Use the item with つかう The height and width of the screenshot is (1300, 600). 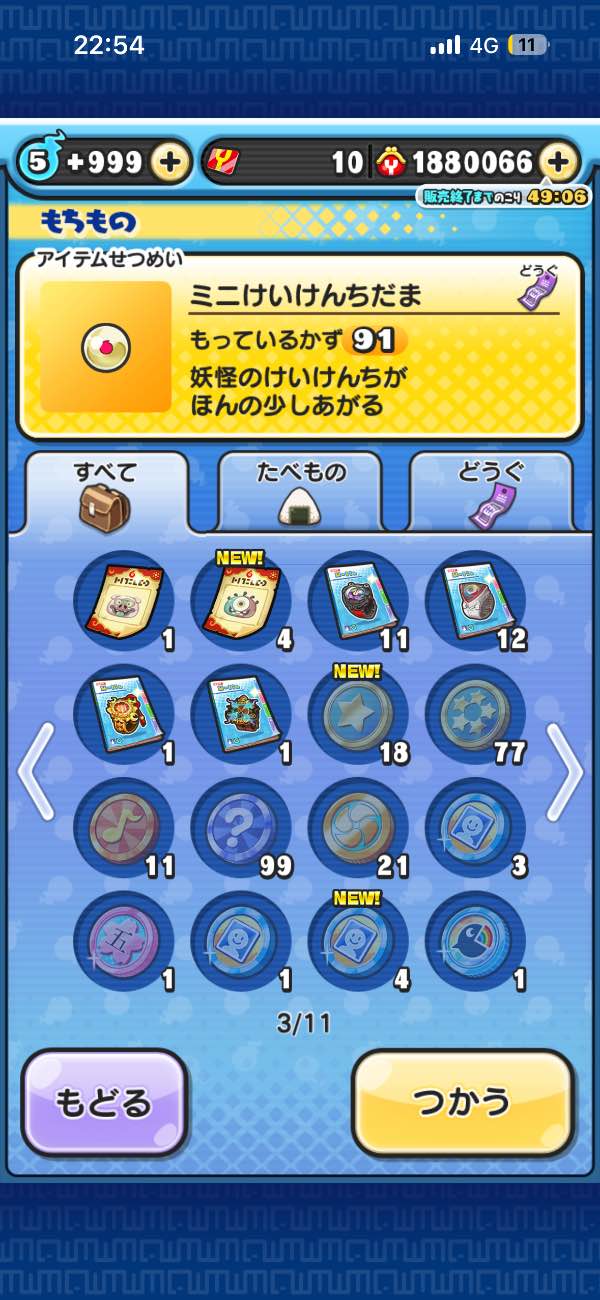[463, 1102]
